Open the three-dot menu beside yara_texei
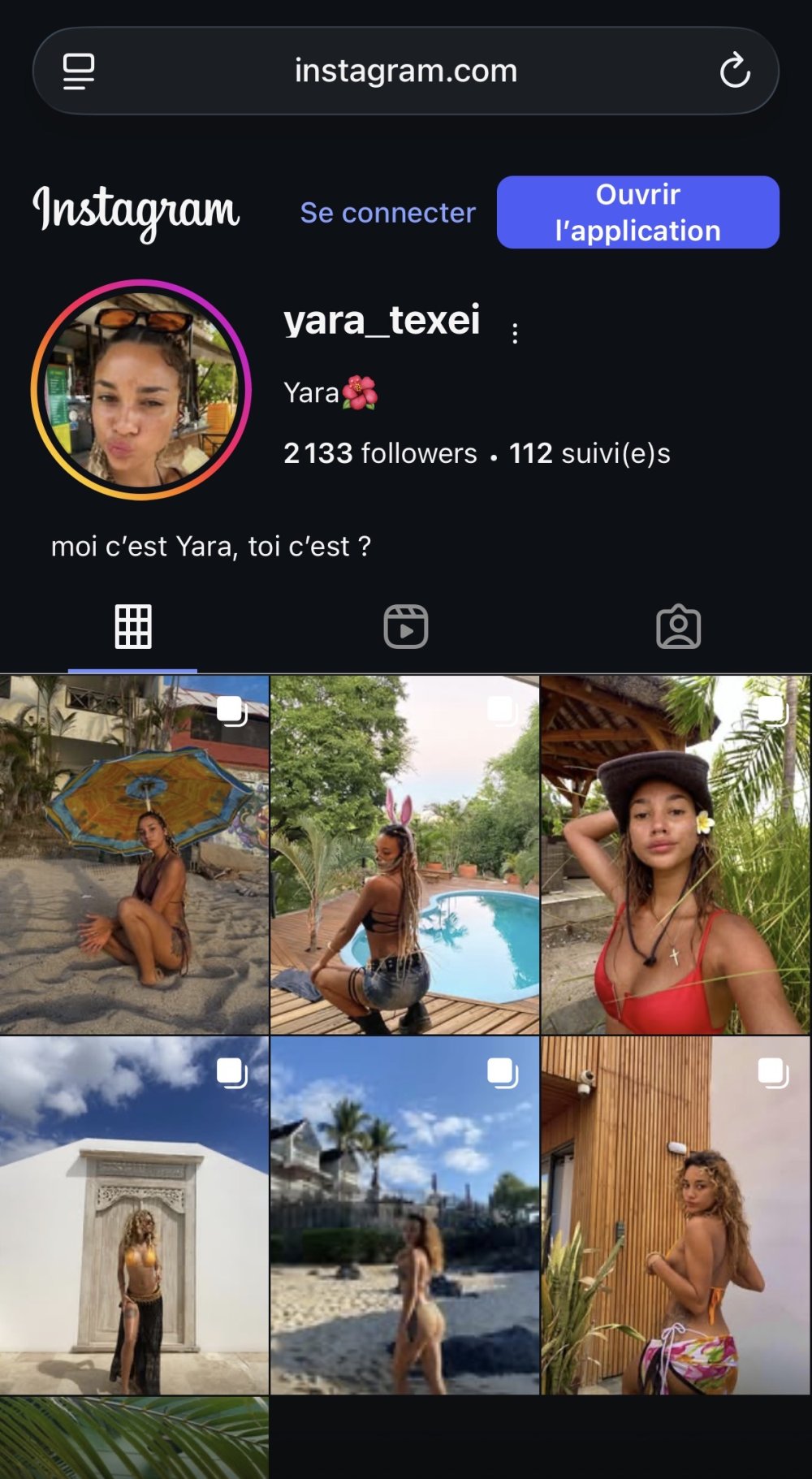This screenshot has width=812, height=1479. click(515, 333)
